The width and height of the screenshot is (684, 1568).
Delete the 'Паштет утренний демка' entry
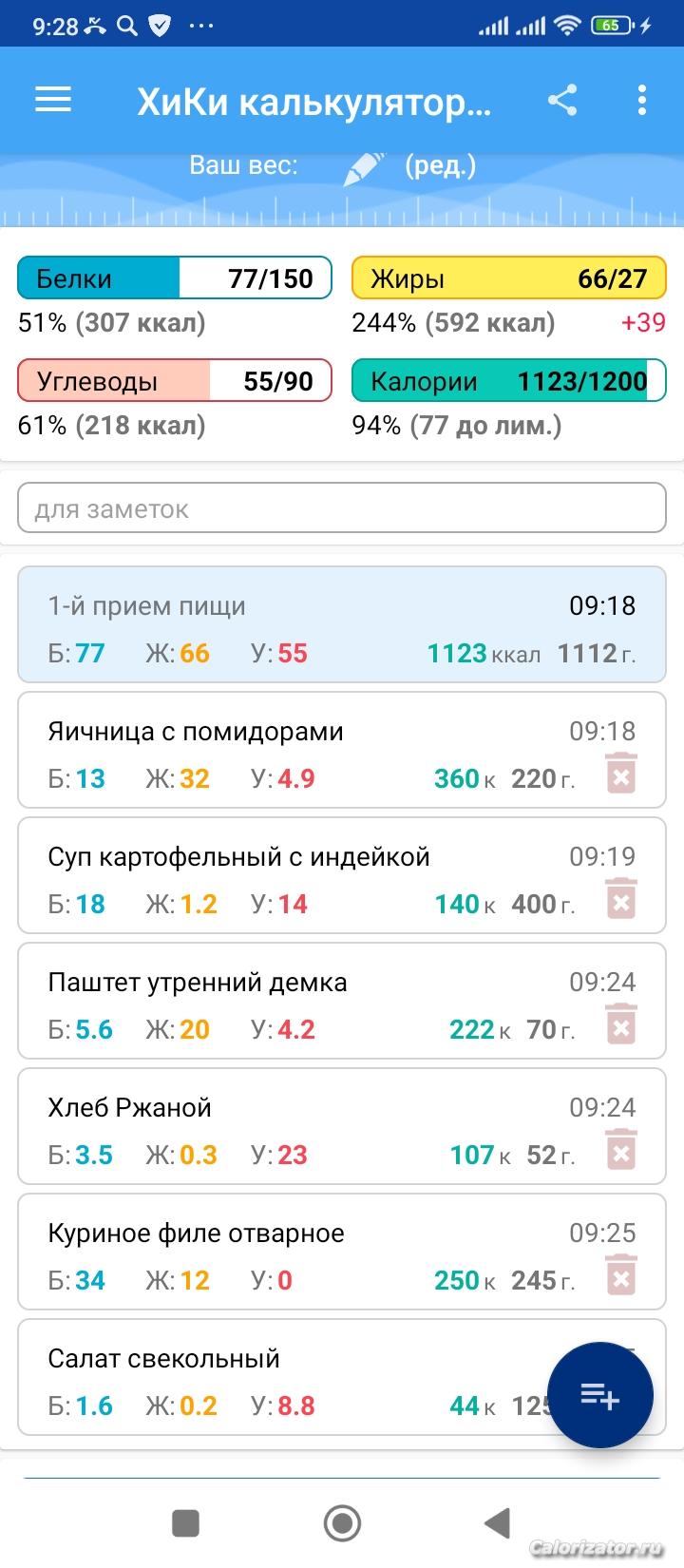(x=621, y=1025)
